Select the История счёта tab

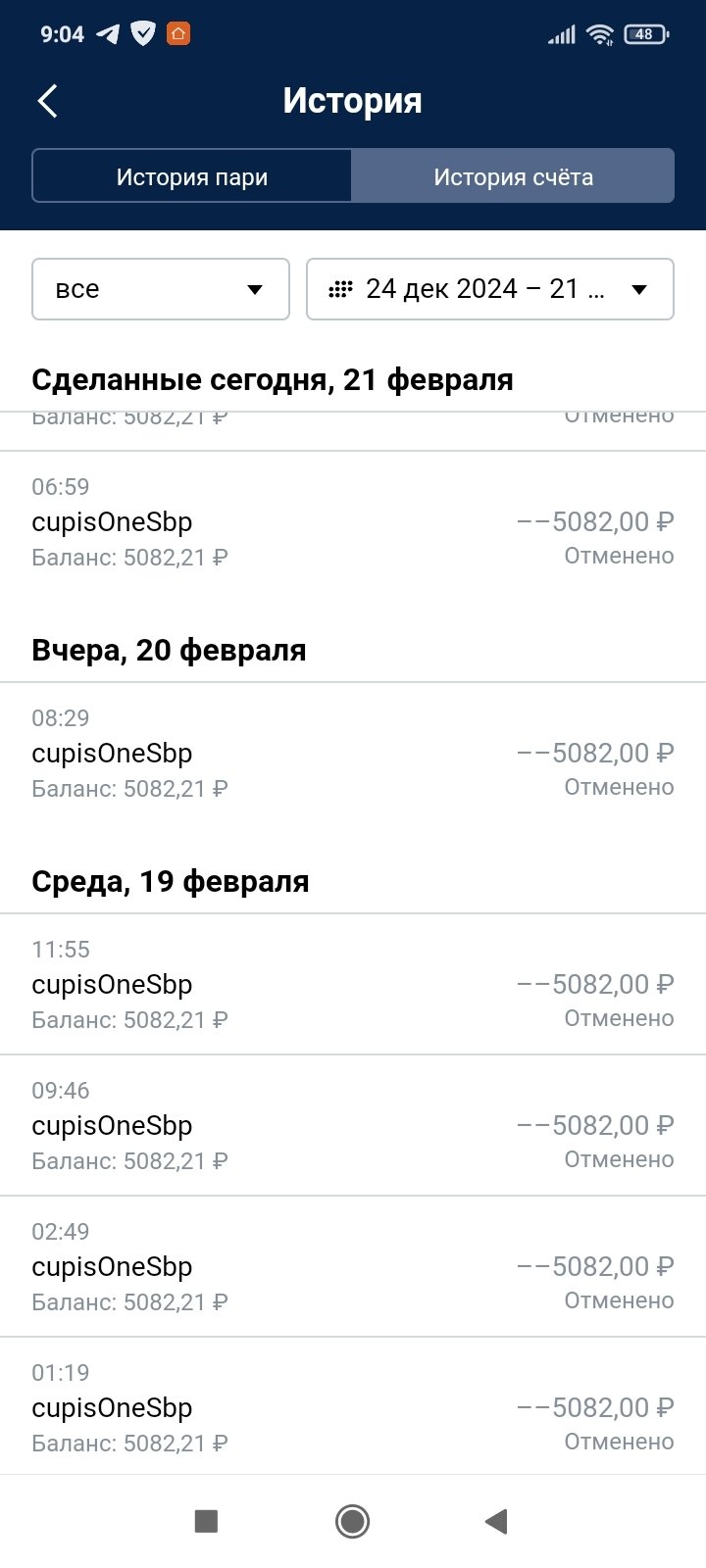pyautogui.click(x=513, y=176)
